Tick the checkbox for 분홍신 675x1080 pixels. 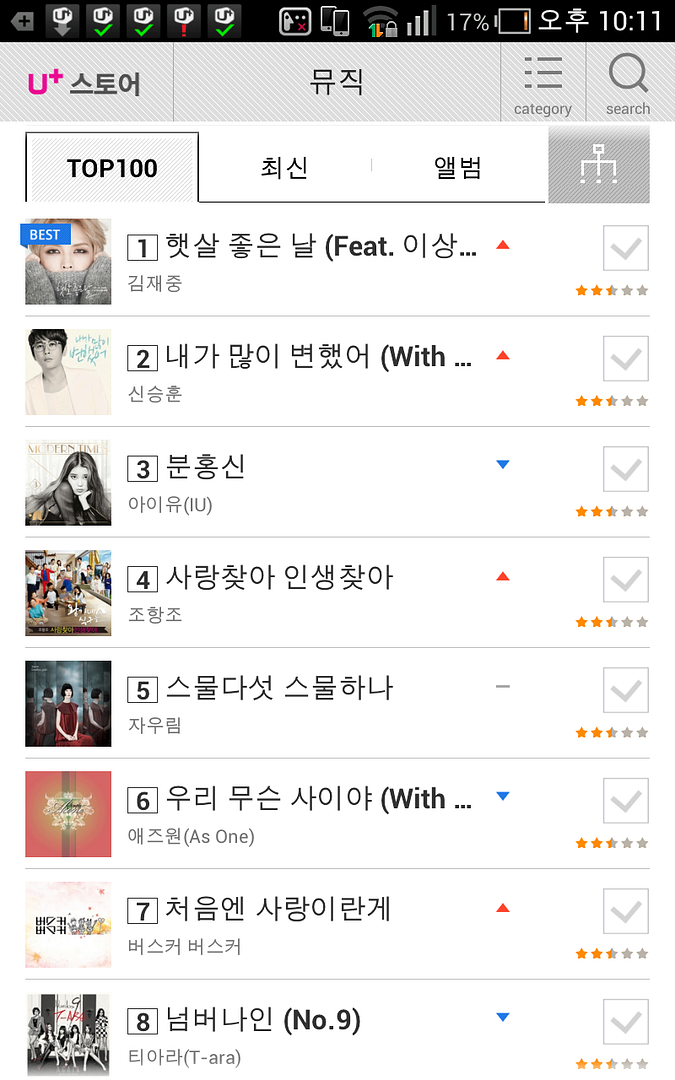pyautogui.click(x=626, y=469)
